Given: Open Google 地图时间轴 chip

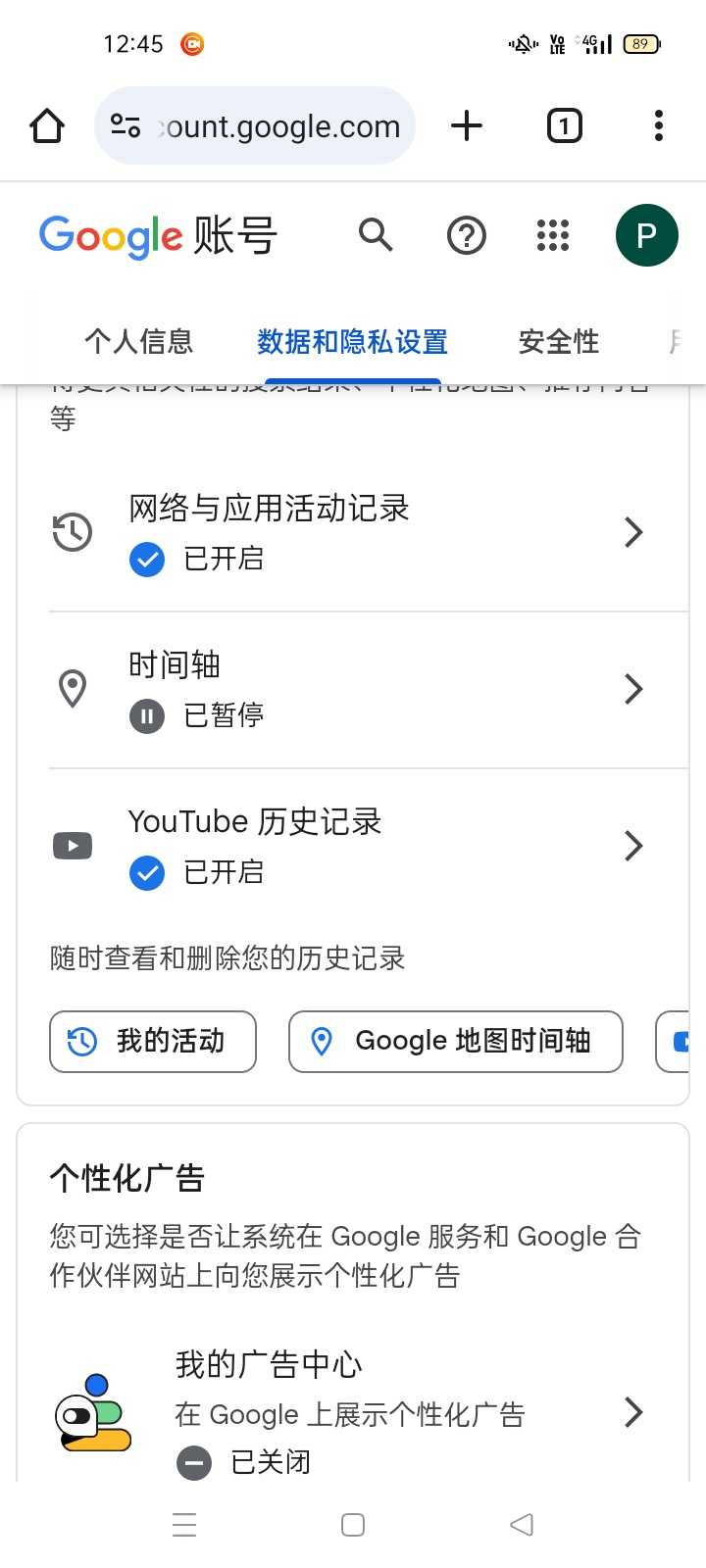Looking at the screenshot, I should point(455,1041).
